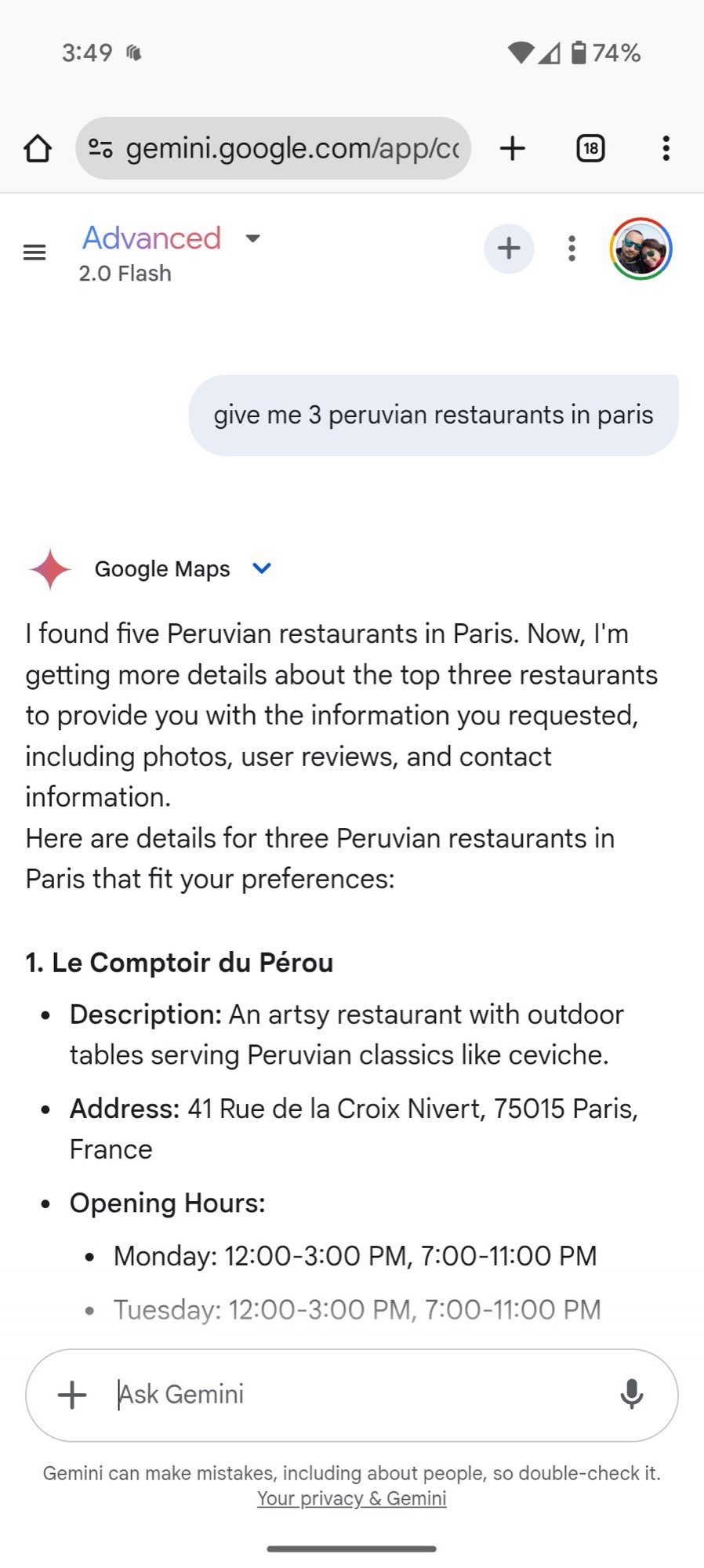Open the Chrome overflow menu
This screenshot has width=704, height=1568.
point(666,148)
